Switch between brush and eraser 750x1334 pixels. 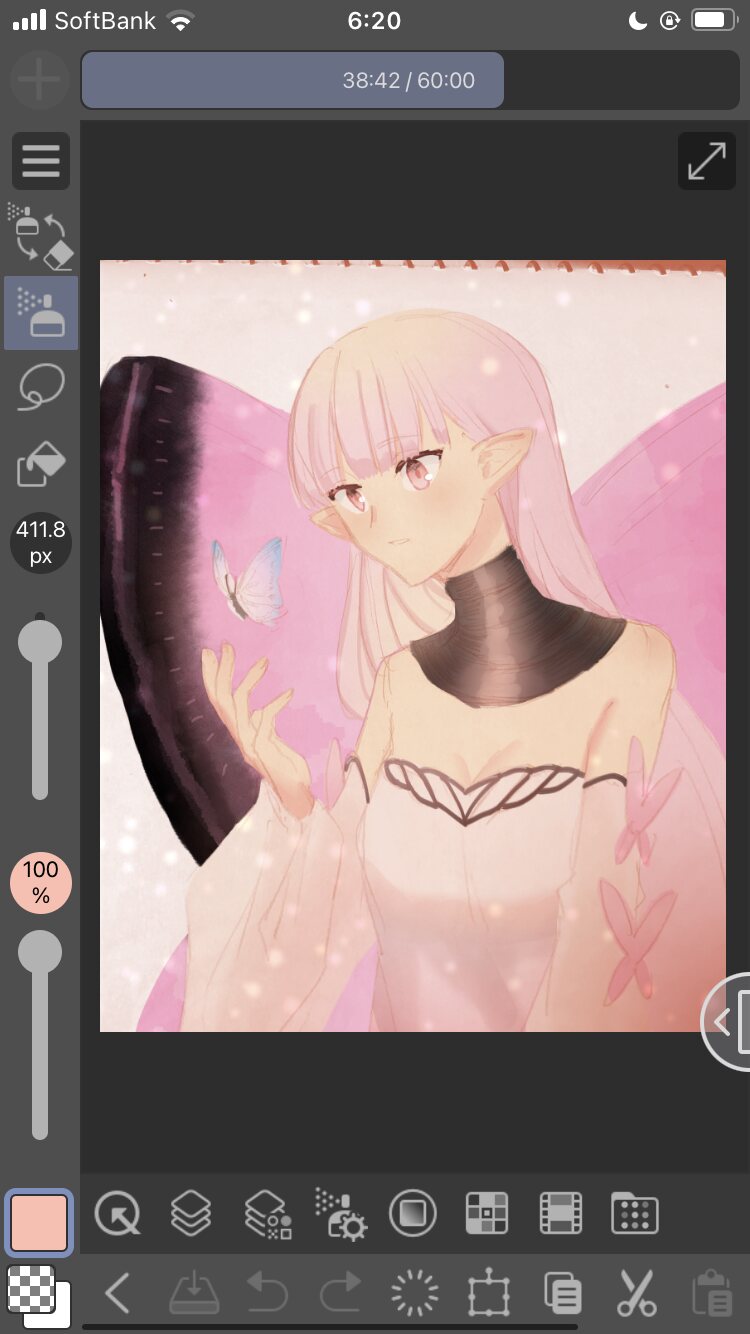tap(40, 236)
